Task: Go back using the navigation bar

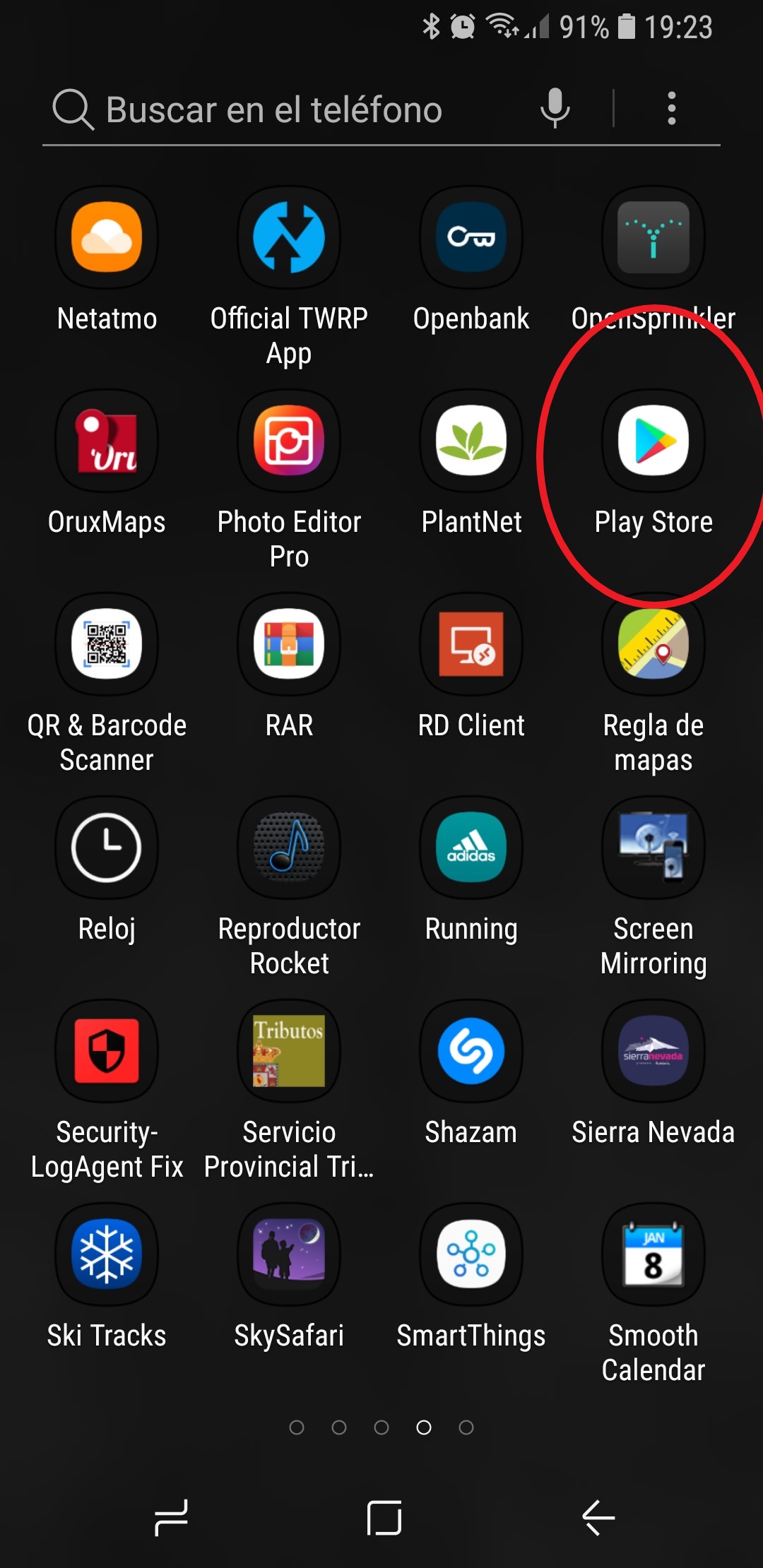Action: pyautogui.click(x=598, y=1517)
